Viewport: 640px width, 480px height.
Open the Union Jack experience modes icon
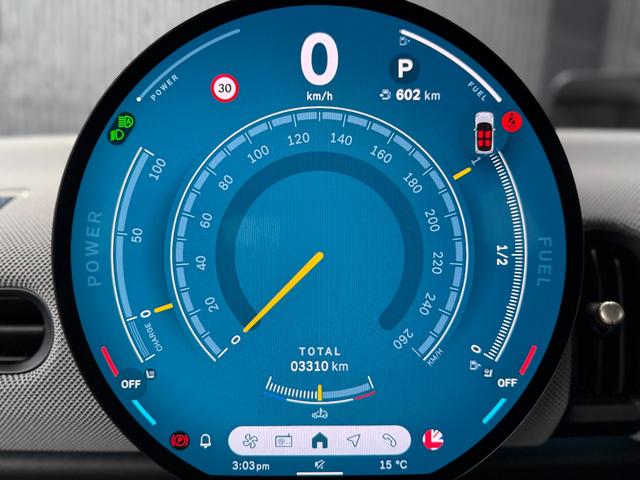(432, 439)
